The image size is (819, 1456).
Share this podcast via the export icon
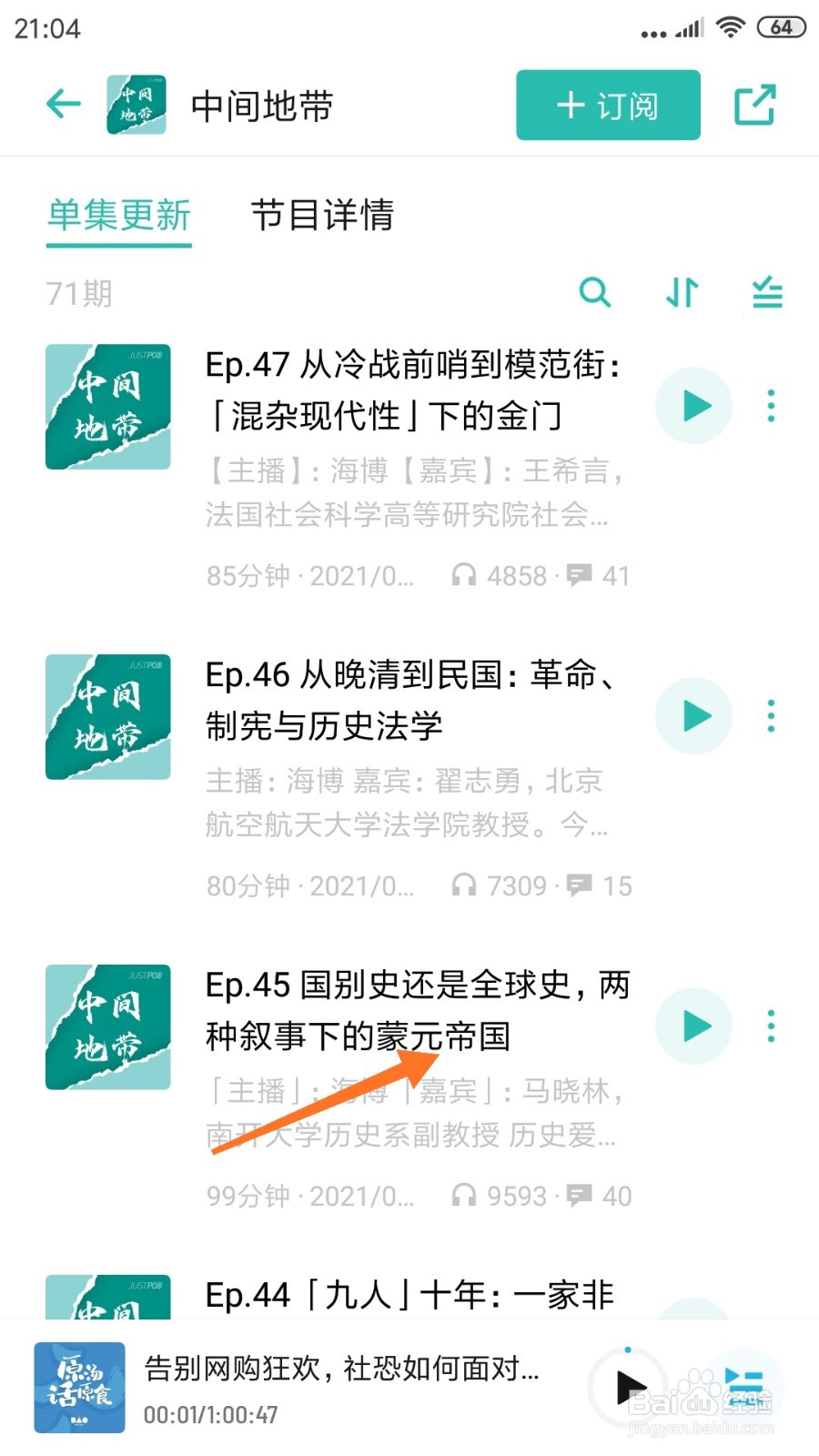point(754,106)
